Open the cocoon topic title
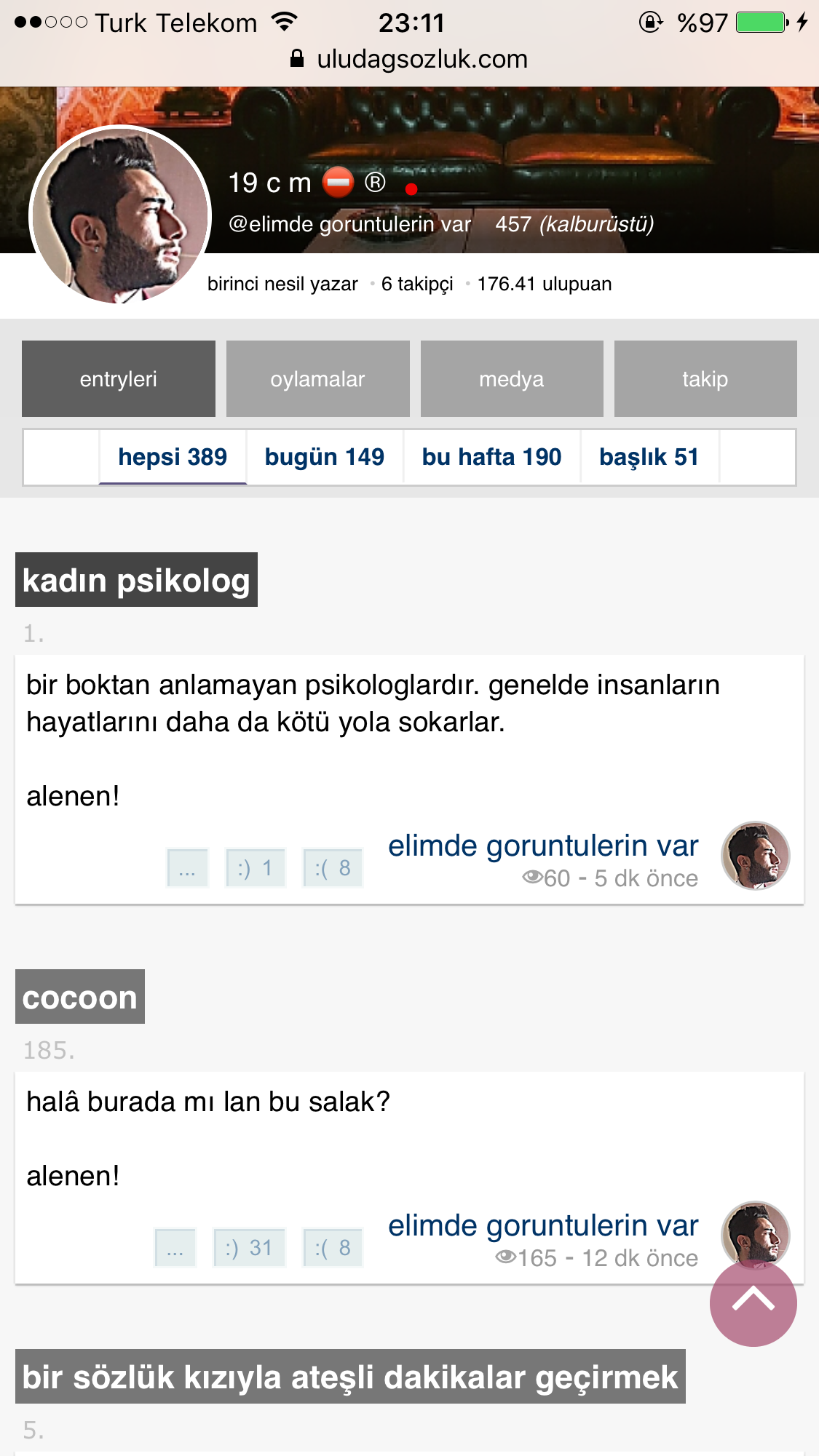 click(x=80, y=997)
